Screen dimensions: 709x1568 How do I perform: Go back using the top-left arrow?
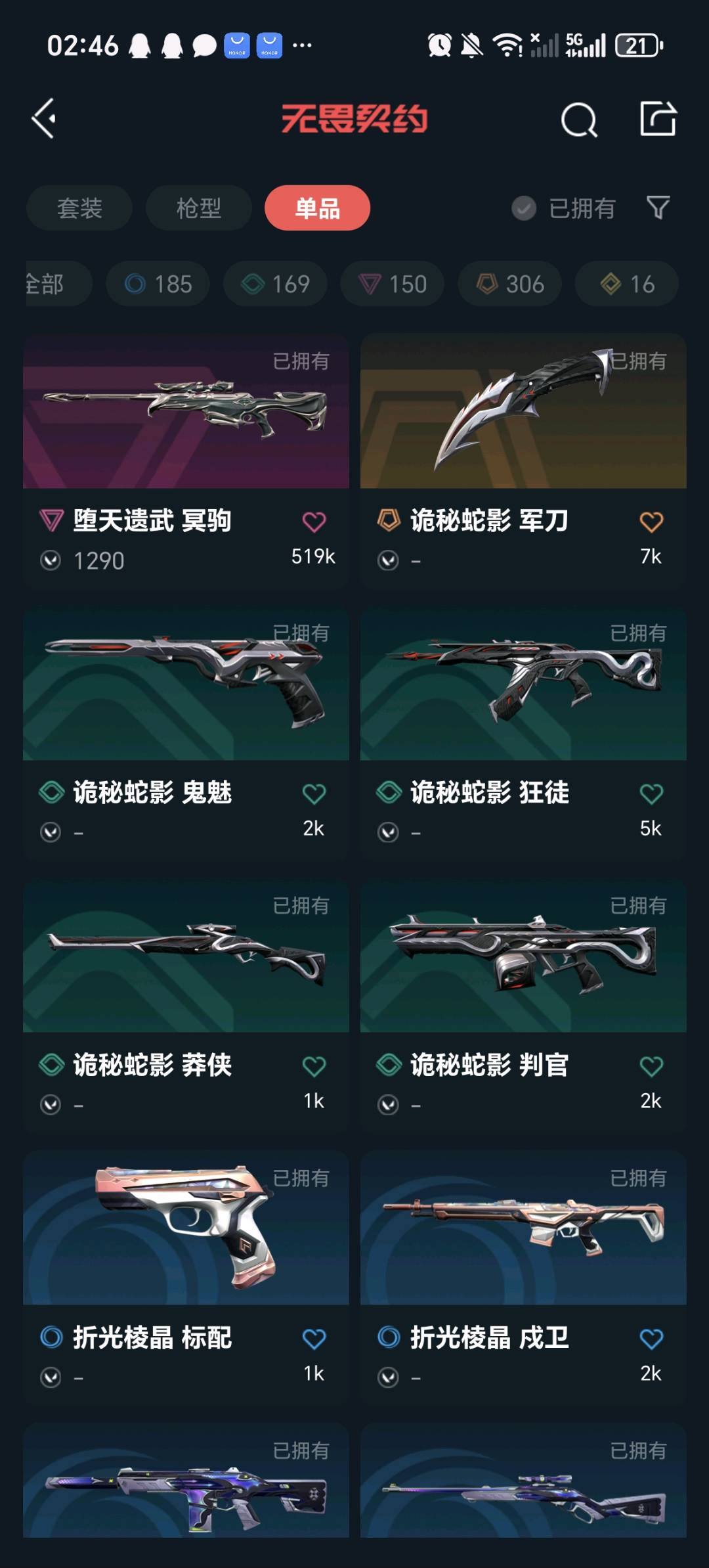pyautogui.click(x=44, y=119)
